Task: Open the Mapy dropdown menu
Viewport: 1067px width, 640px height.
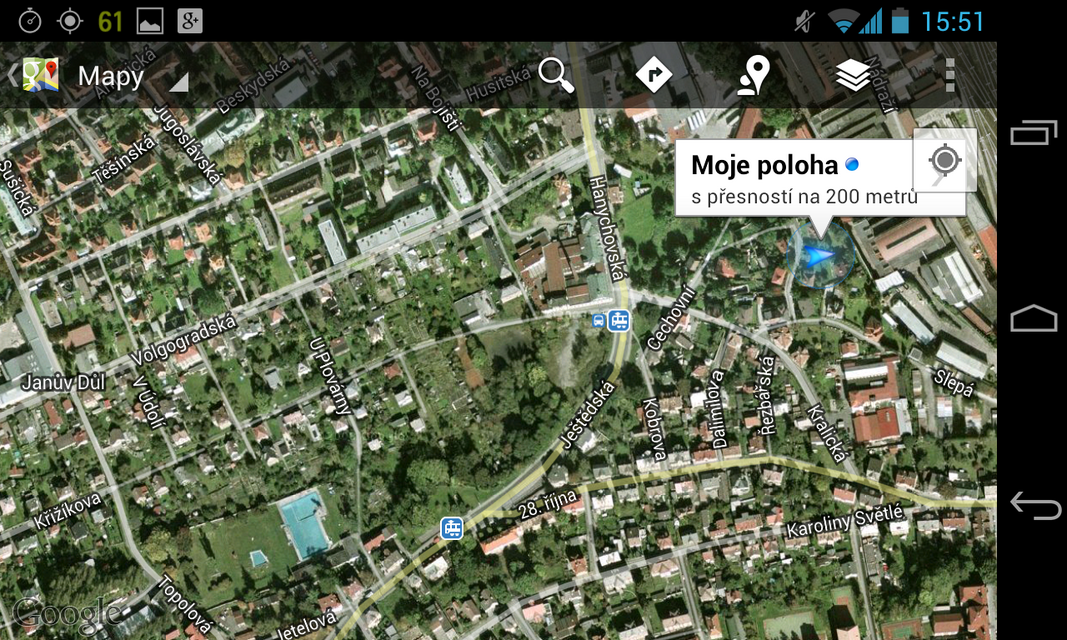Action: coord(110,76)
